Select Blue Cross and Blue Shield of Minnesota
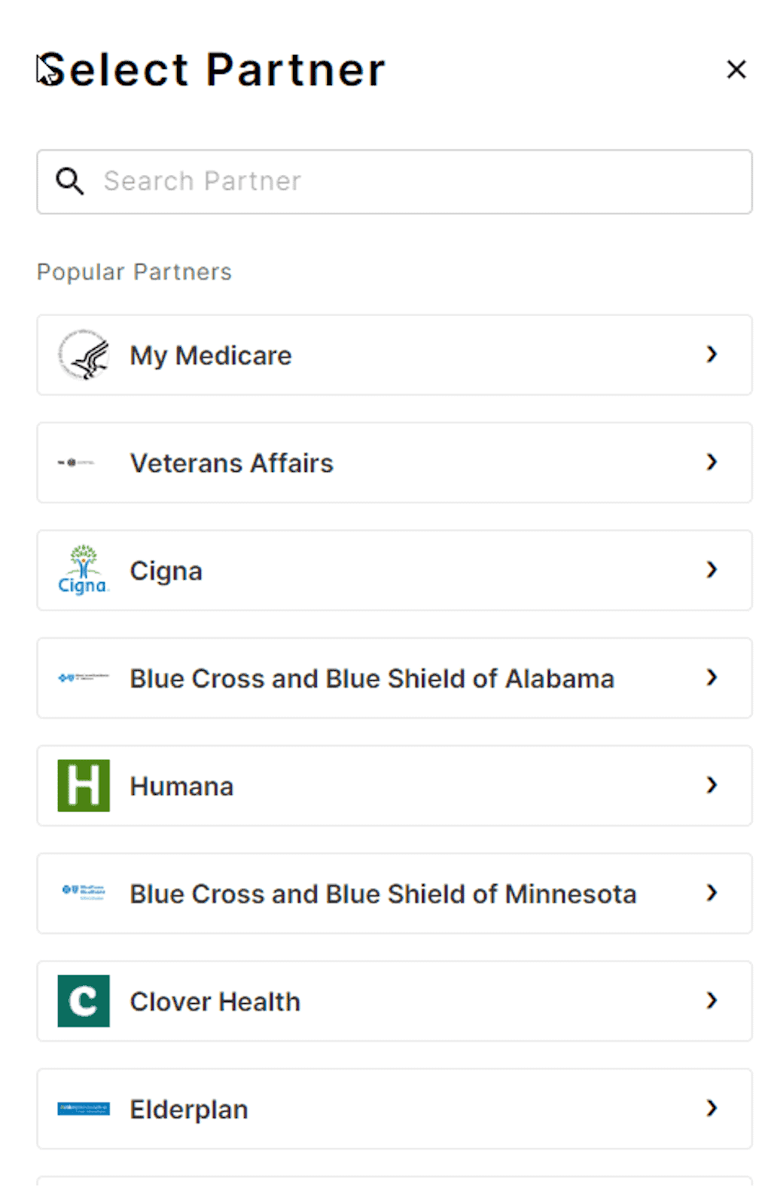768x1187 pixels. pyautogui.click(x=394, y=893)
